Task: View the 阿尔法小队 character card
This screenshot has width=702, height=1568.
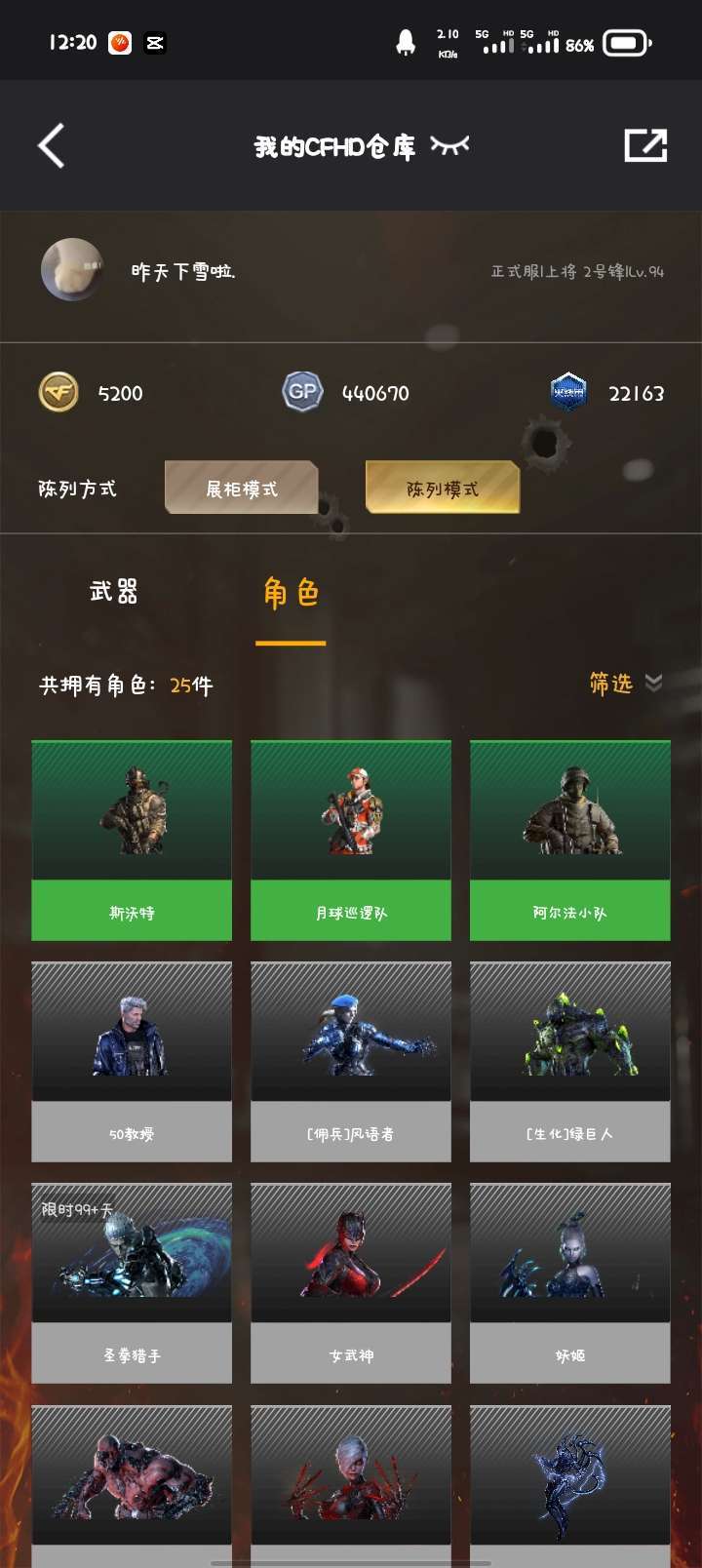Action: [x=570, y=841]
